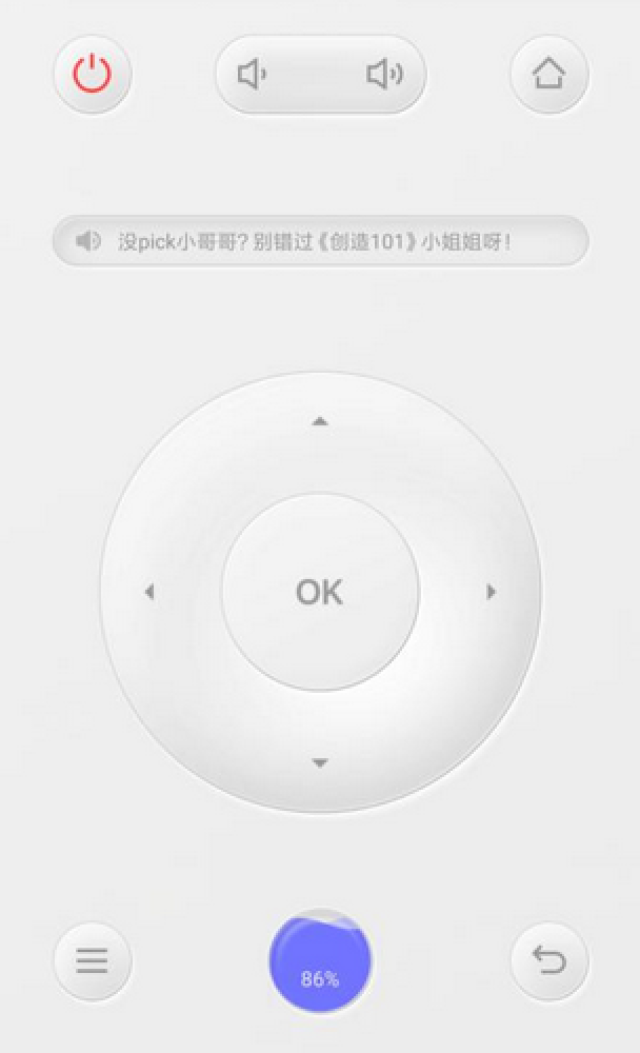Raise the volume with the right speaker icon
Screen dimensions: 640x1053
[385, 75]
